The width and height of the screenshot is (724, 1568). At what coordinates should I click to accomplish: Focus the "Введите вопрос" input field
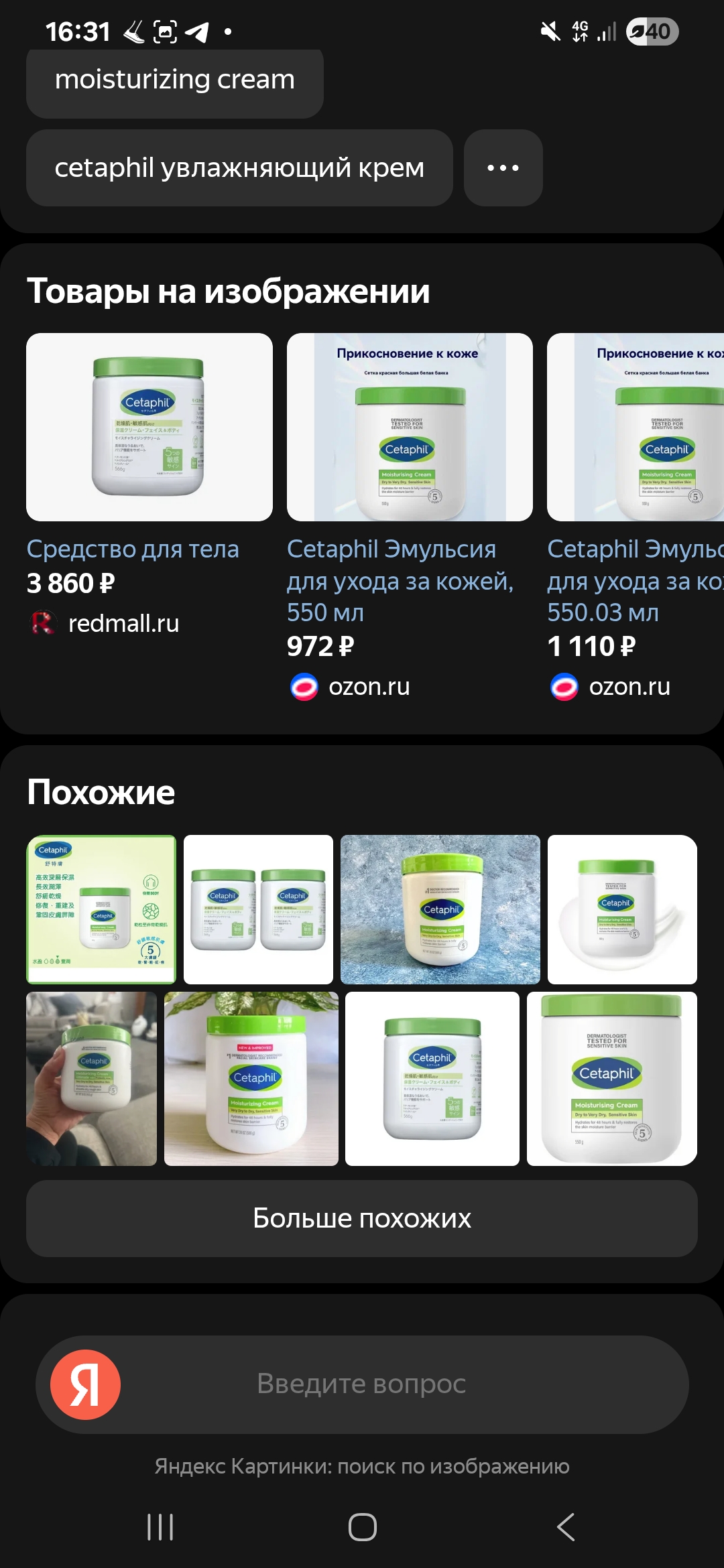pyautogui.click(x=362, y=1384)
